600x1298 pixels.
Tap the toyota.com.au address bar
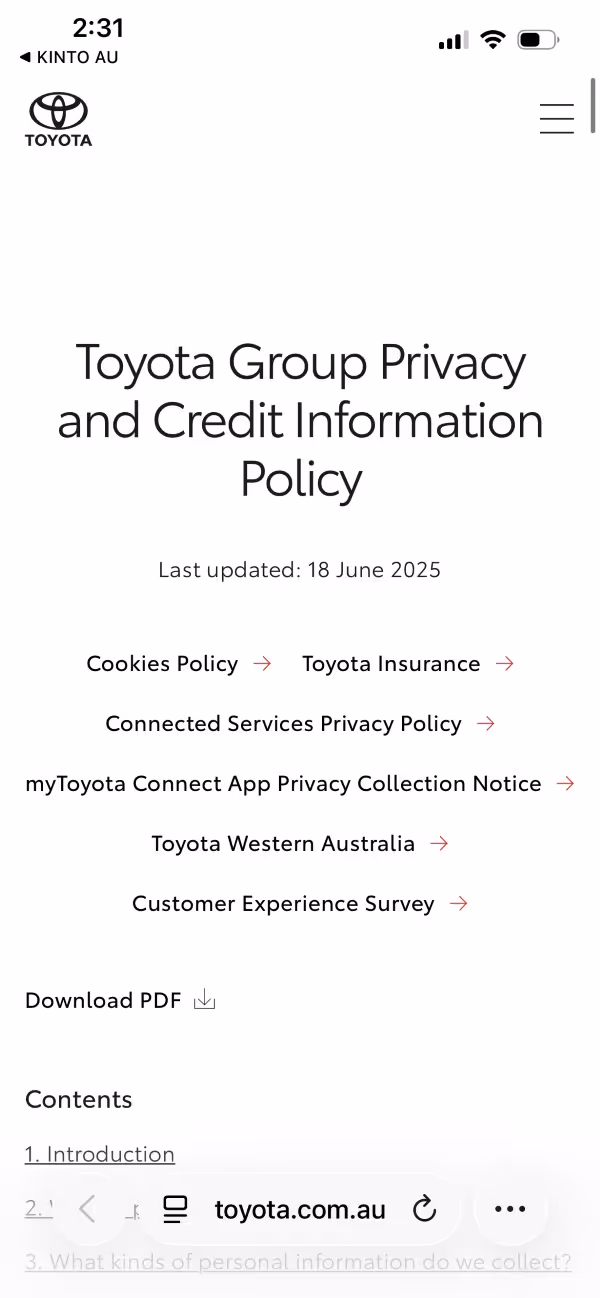click(300, 1209)
